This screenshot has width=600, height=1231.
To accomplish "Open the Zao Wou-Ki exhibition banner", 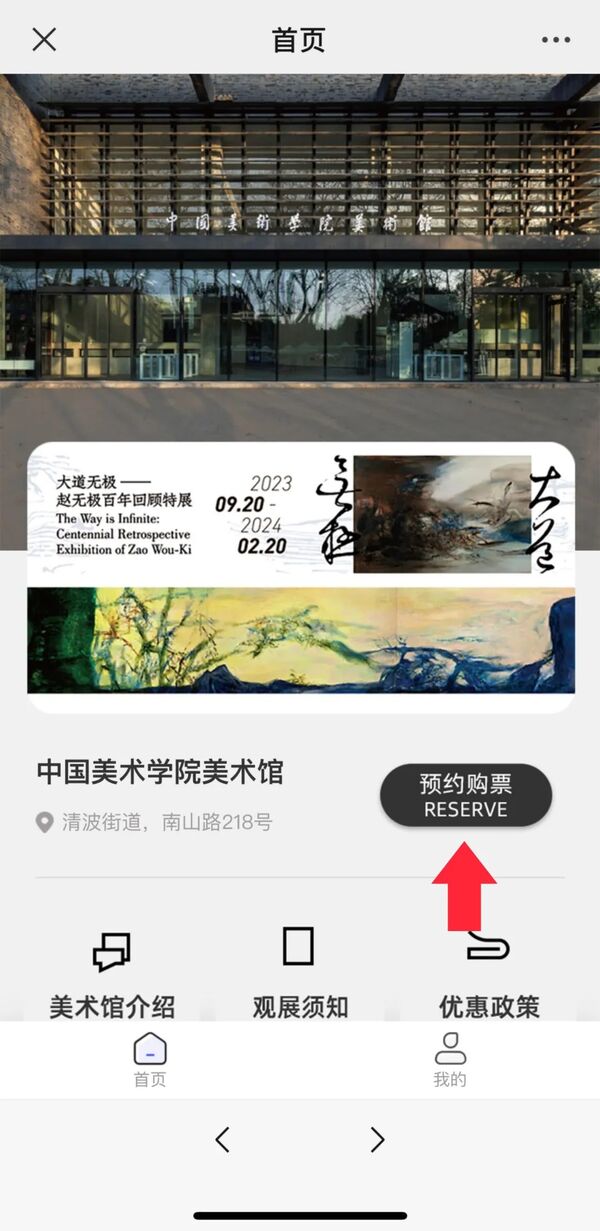I will coord(300,577).
